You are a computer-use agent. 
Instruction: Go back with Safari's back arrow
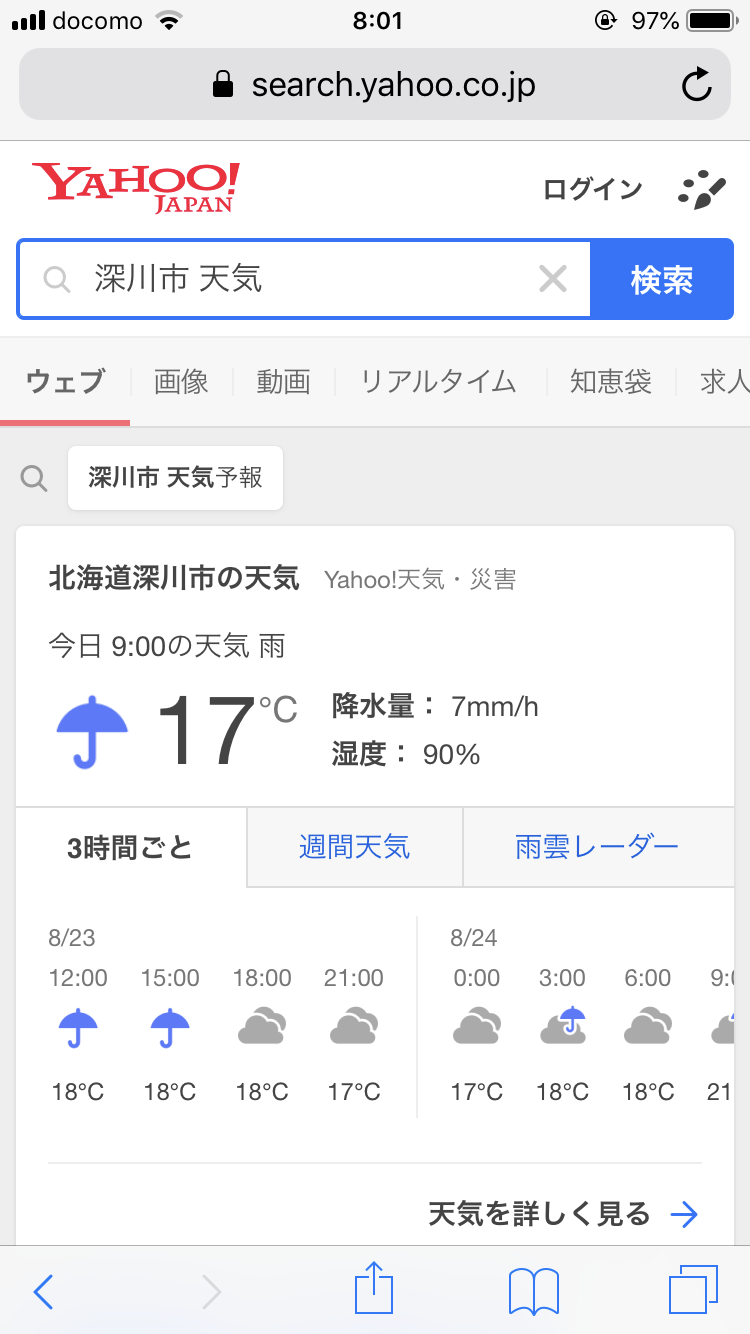(43, 1292)
